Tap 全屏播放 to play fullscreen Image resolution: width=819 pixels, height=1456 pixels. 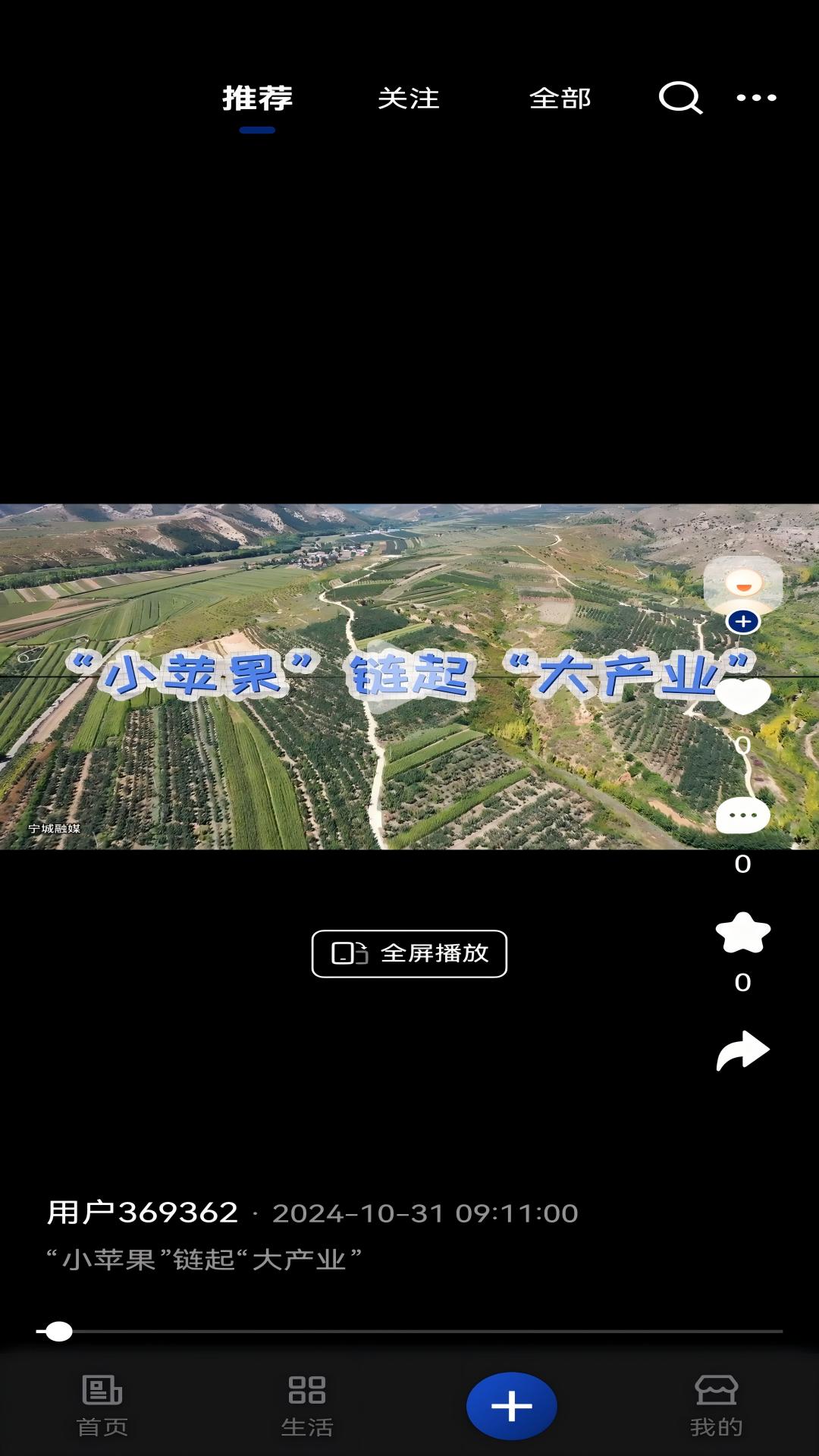(409, 954)
